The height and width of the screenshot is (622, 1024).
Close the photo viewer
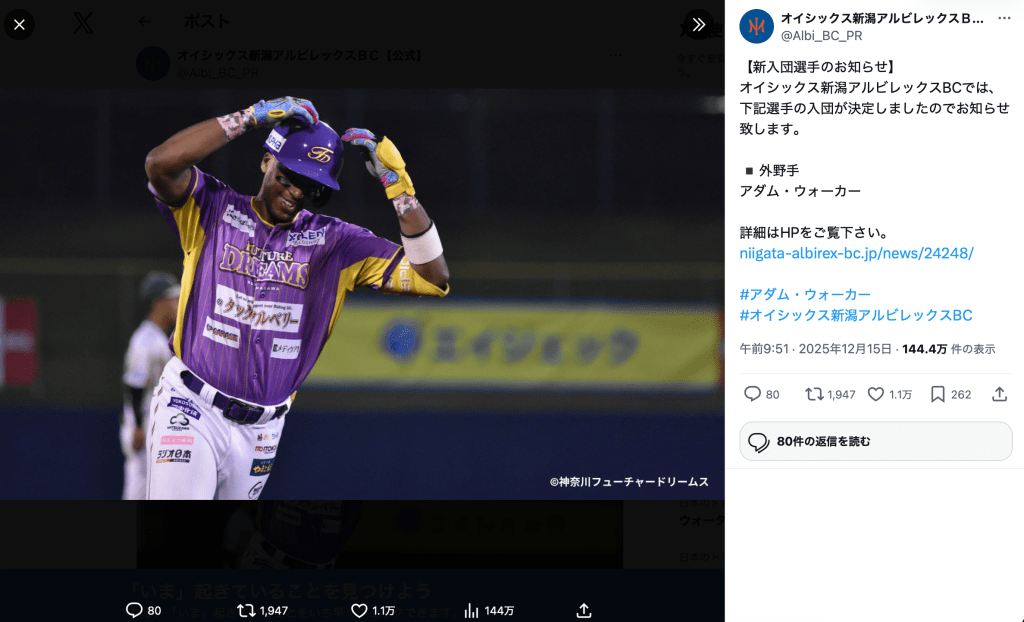point(19,24)
